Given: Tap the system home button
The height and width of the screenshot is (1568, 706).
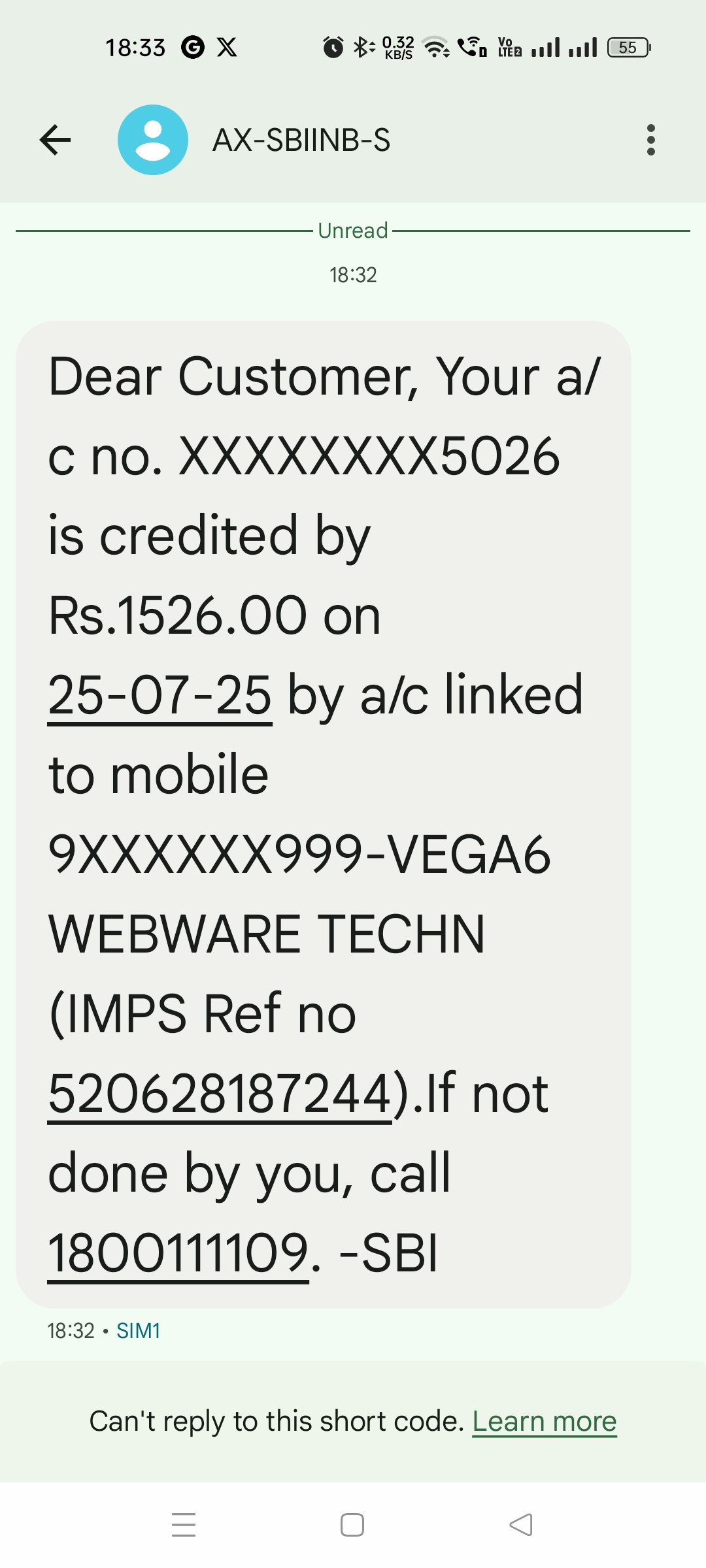Looking at the screenshot, I should coord(352,1525).
